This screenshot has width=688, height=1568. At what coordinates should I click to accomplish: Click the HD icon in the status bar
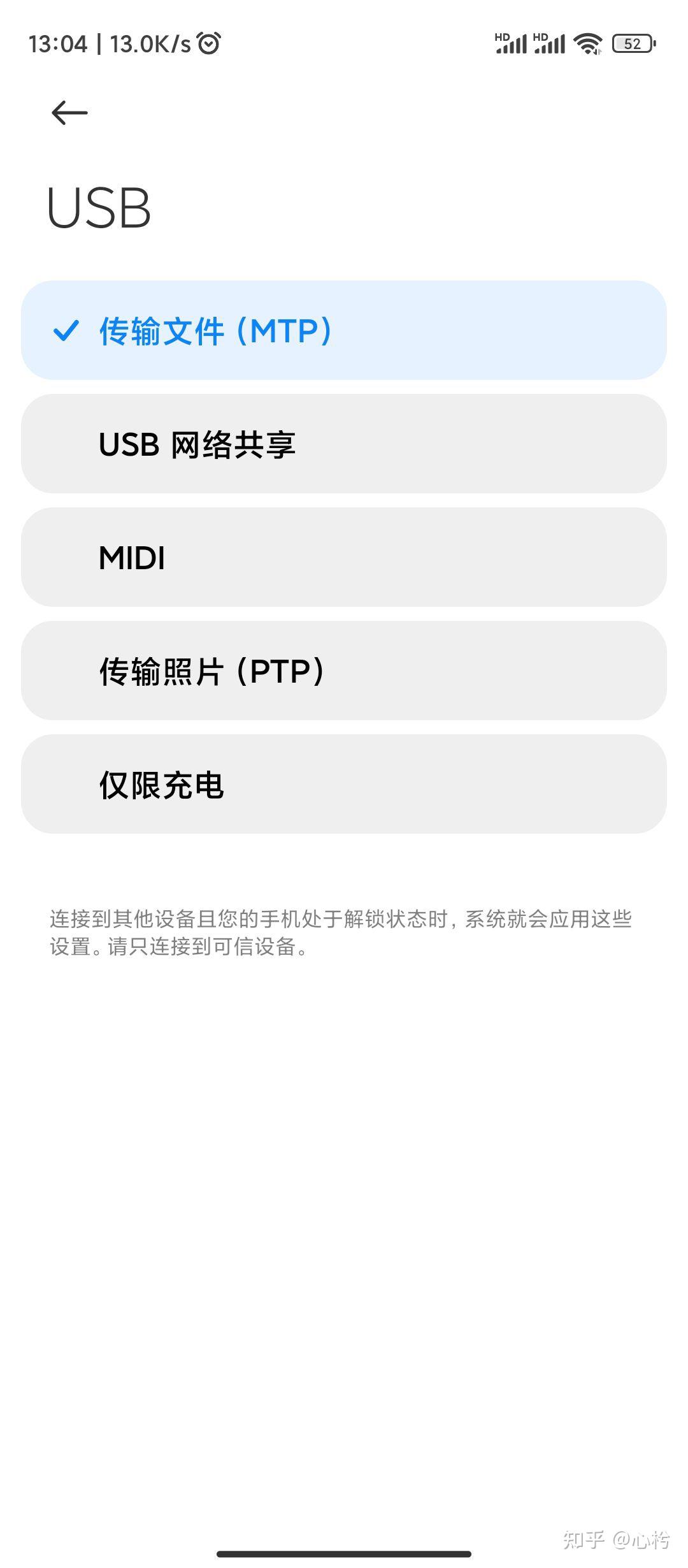(x=503, y=35)
